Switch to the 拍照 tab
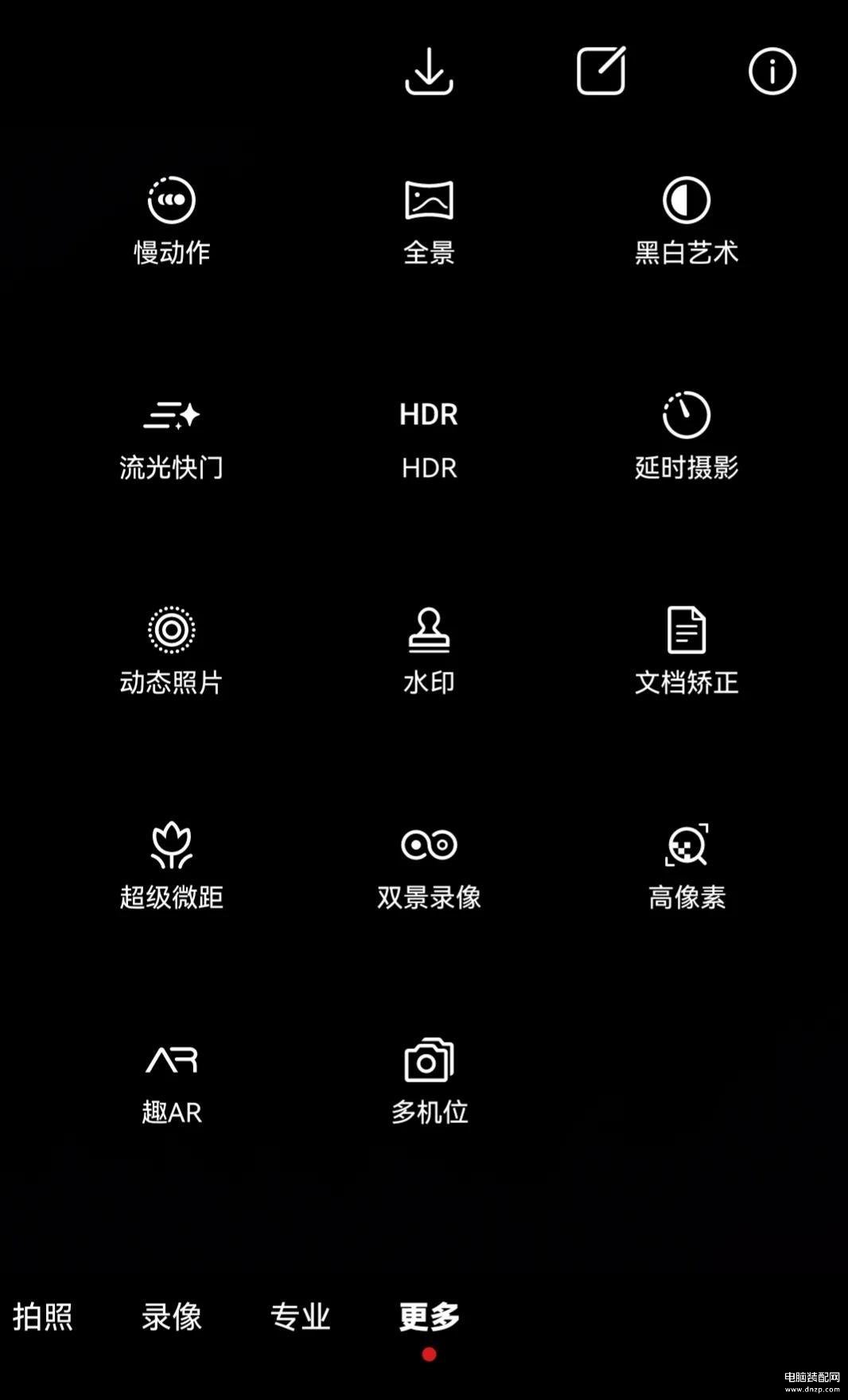Screen dimensions: 848x1400 43,1317
